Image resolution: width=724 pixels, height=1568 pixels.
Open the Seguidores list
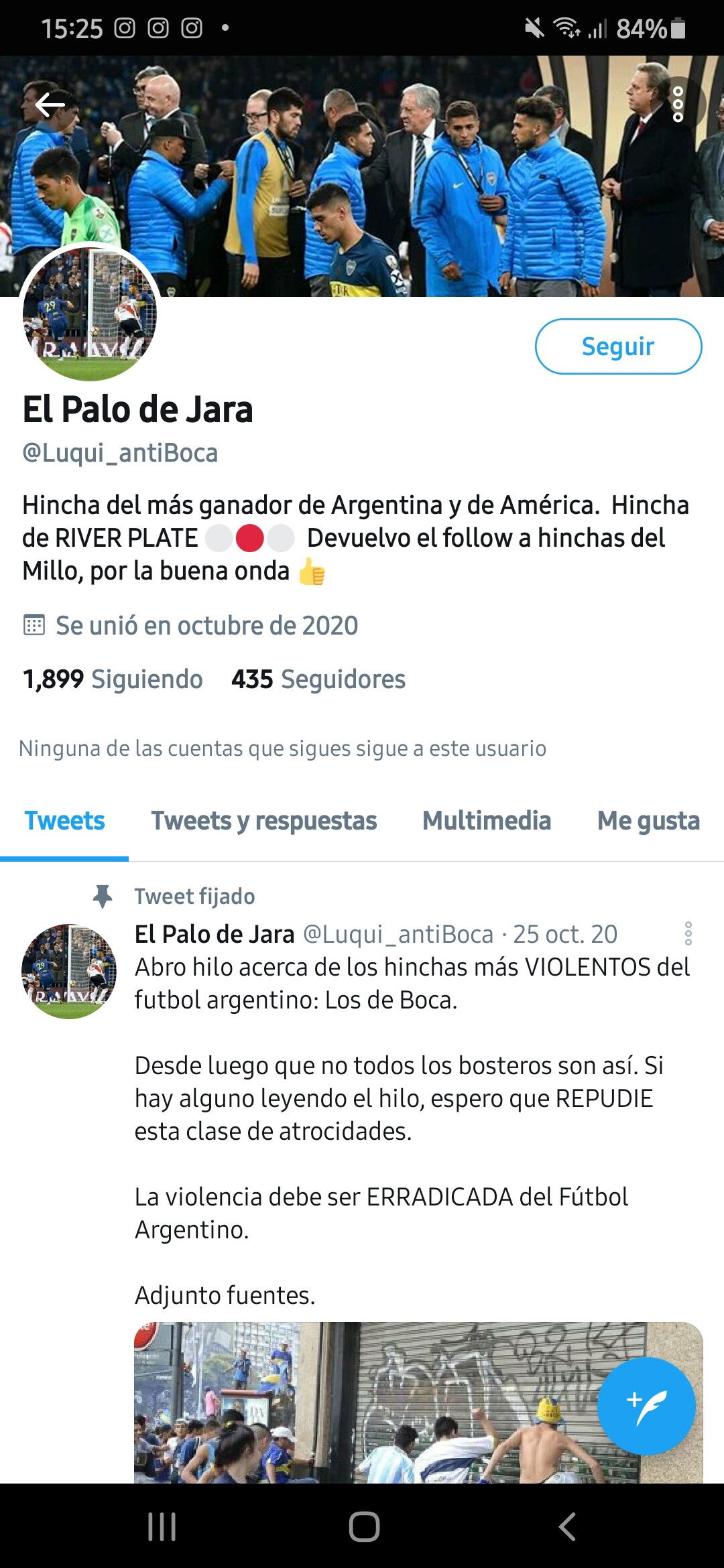coord(318,679)
